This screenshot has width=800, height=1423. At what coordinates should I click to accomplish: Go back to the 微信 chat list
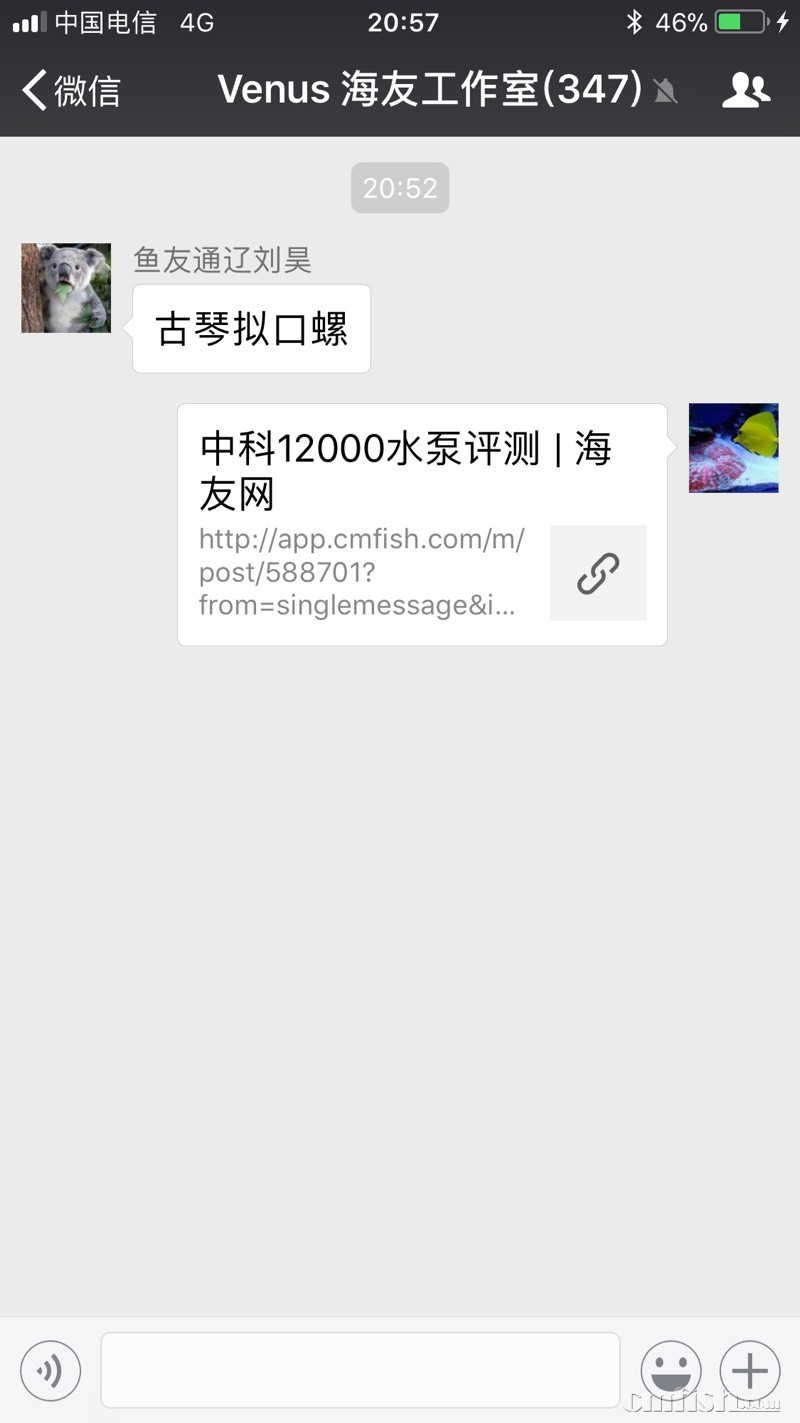point(70,90)
